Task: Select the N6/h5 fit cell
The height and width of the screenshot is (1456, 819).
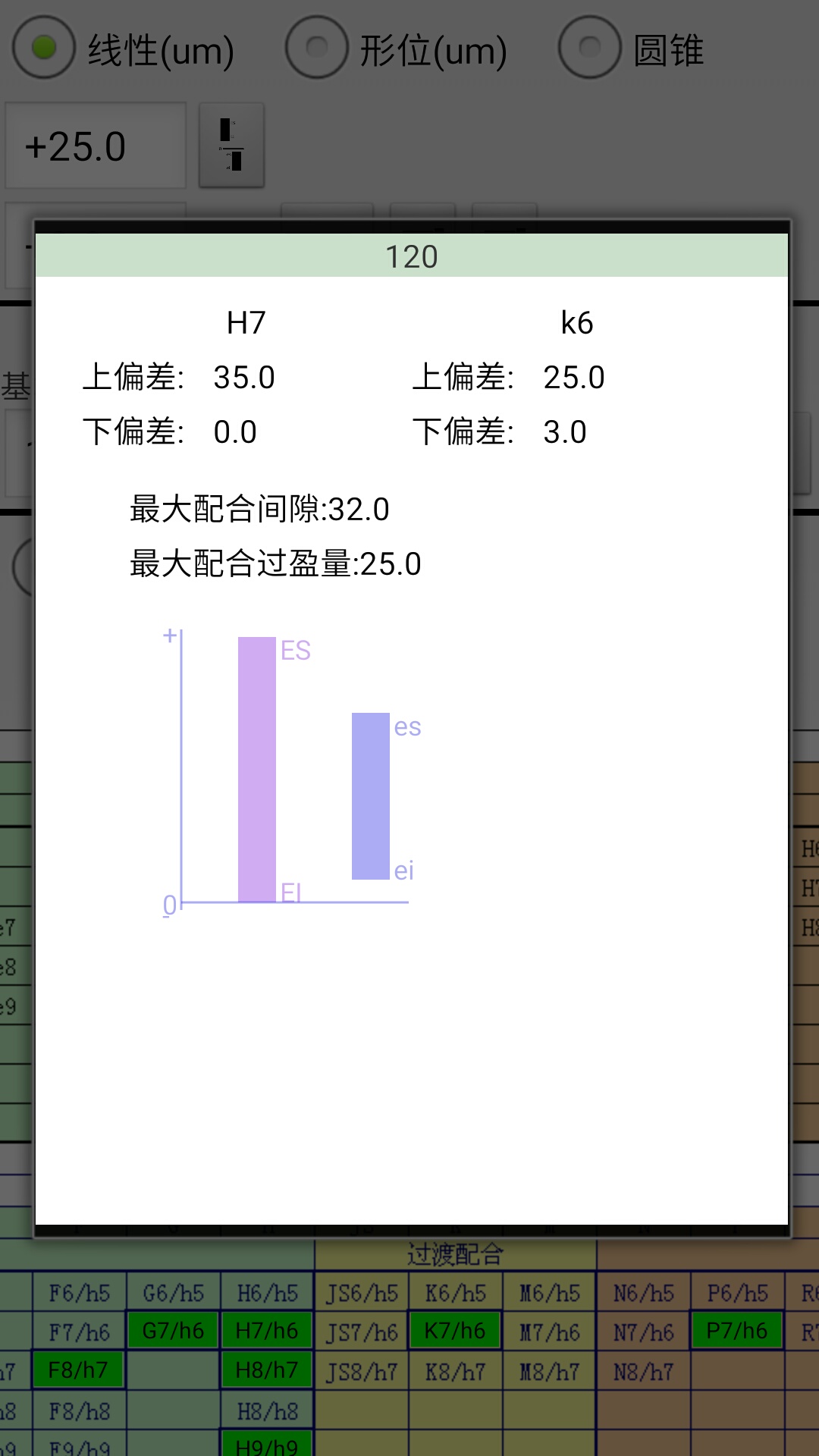Action: 643,1293
